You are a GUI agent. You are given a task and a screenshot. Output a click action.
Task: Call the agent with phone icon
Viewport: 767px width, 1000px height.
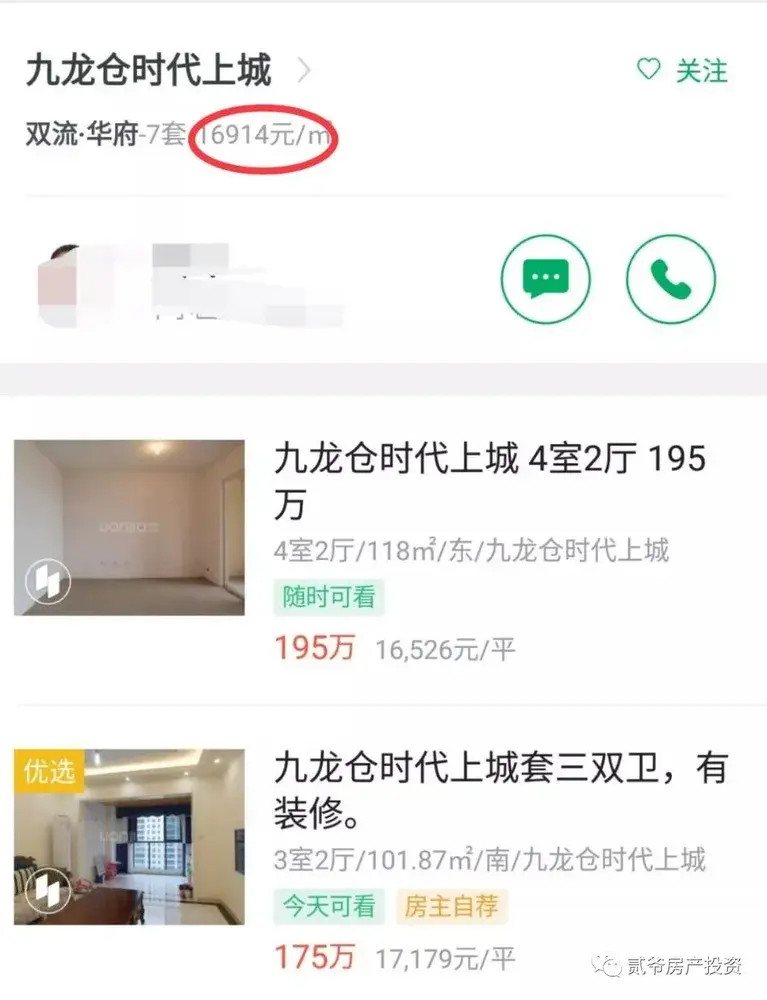[x=671, y=278]
